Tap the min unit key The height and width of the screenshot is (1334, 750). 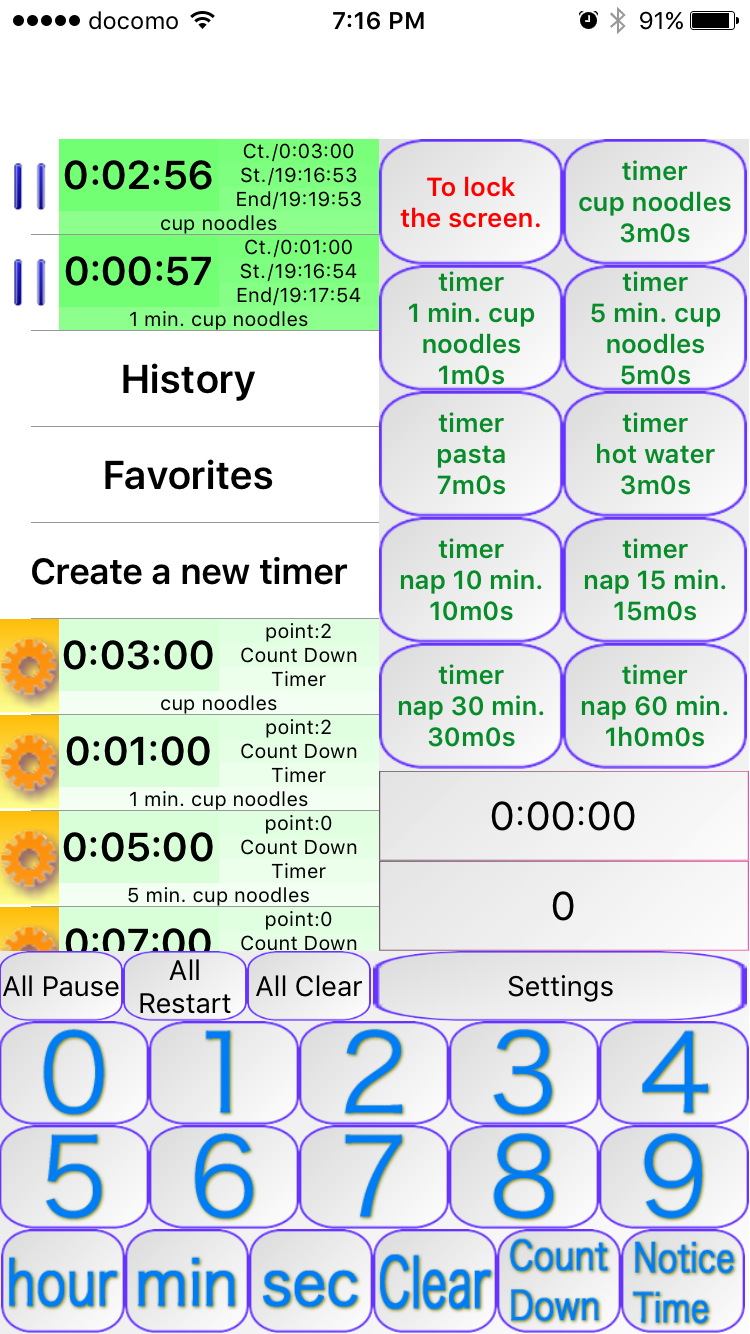pyautogui.click(x=186, y=1282)
